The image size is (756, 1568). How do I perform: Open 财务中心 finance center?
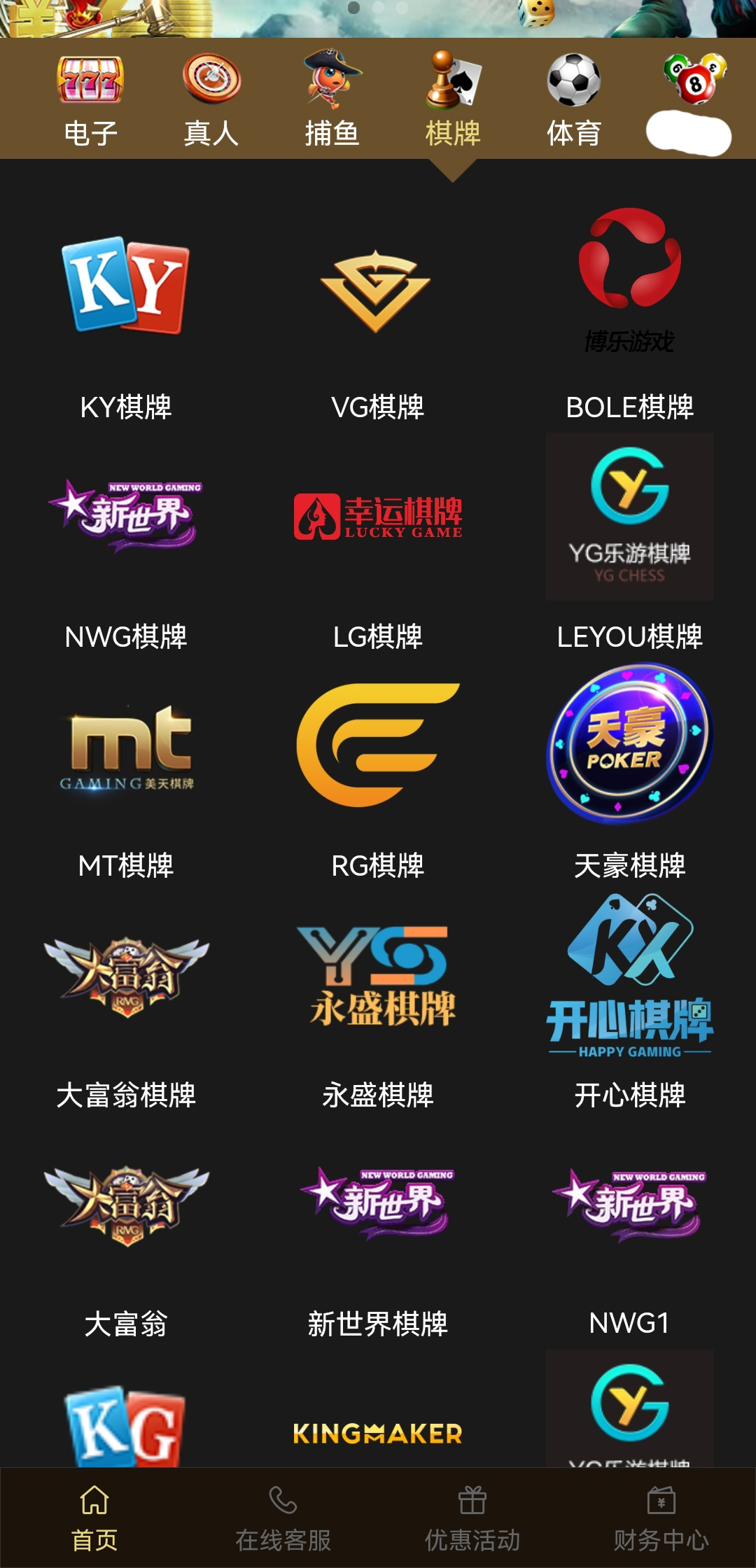(x=661, y=1518)
